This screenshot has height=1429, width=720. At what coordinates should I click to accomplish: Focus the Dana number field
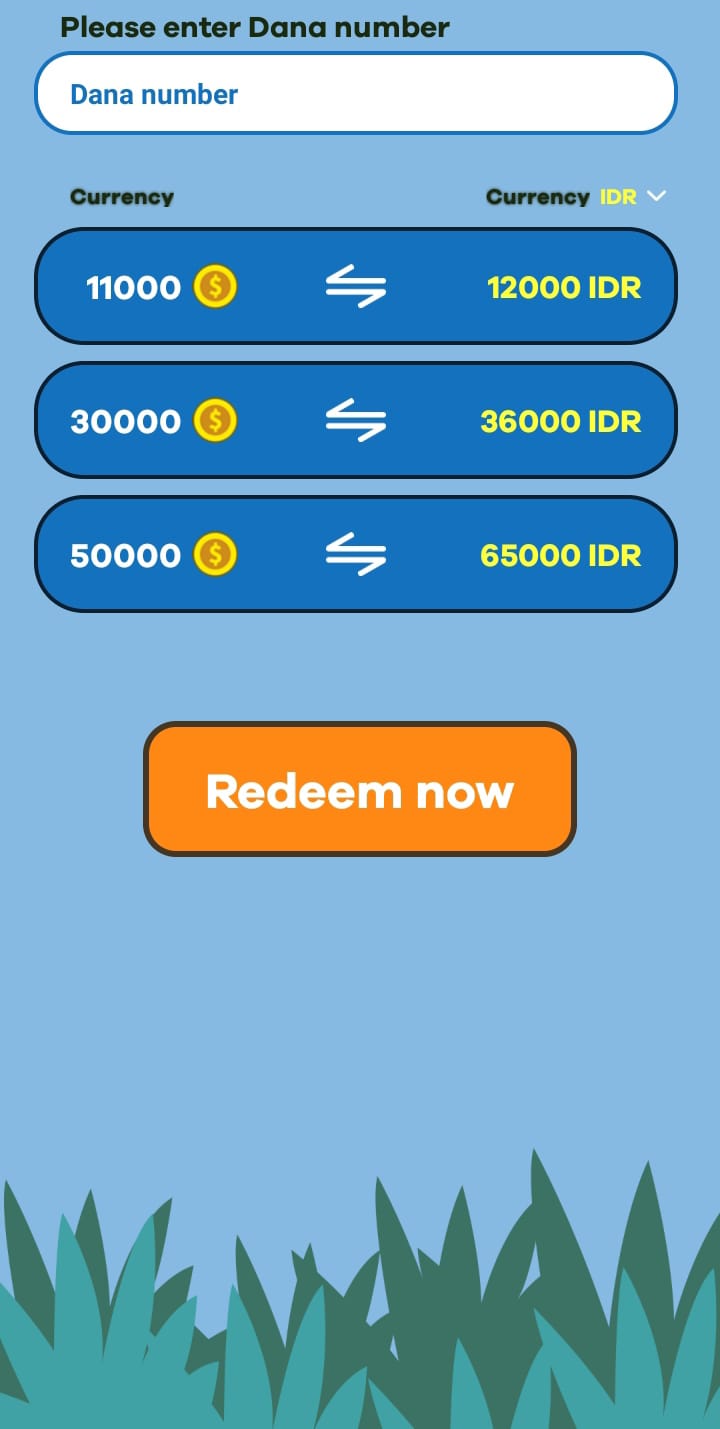tap(355, 94)
